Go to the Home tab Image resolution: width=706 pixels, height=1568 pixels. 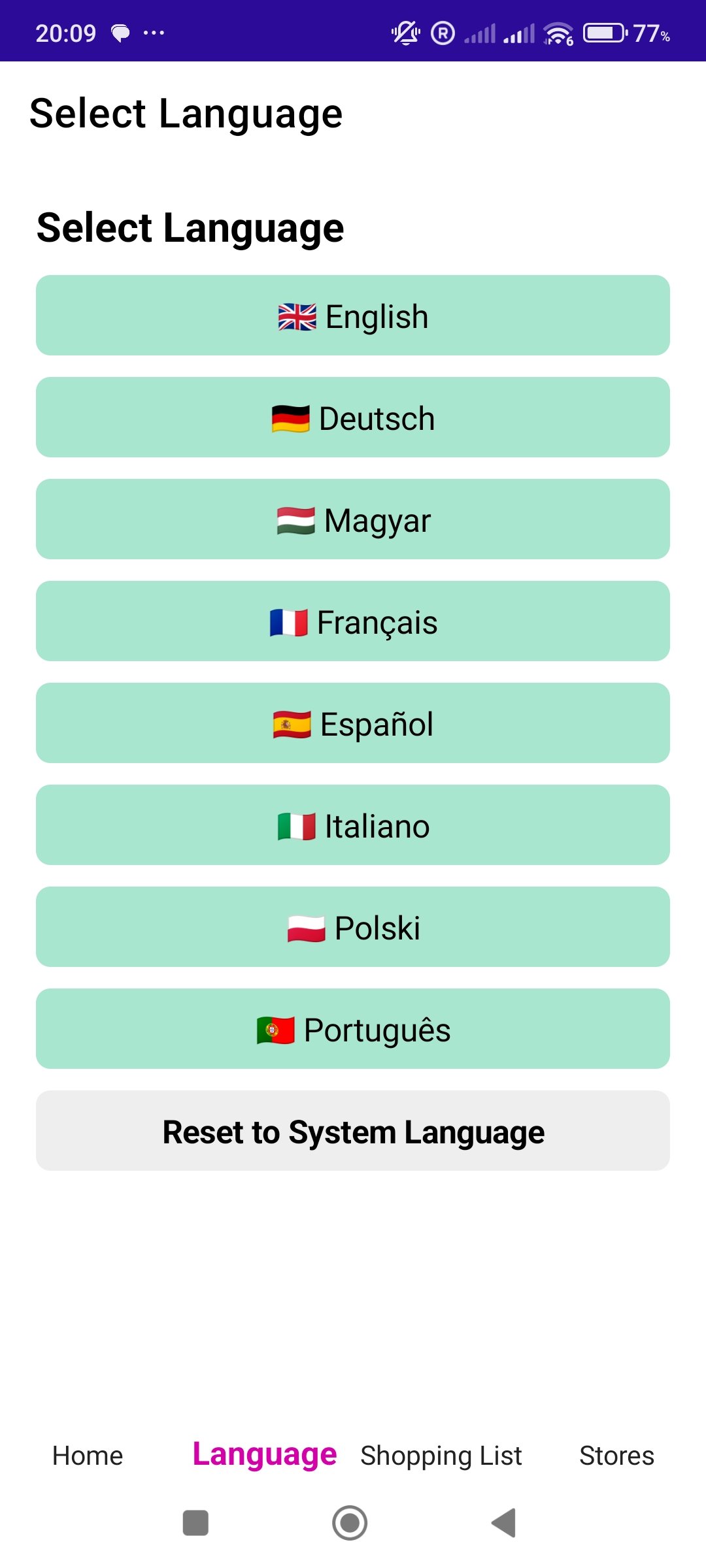point(88,1456)
